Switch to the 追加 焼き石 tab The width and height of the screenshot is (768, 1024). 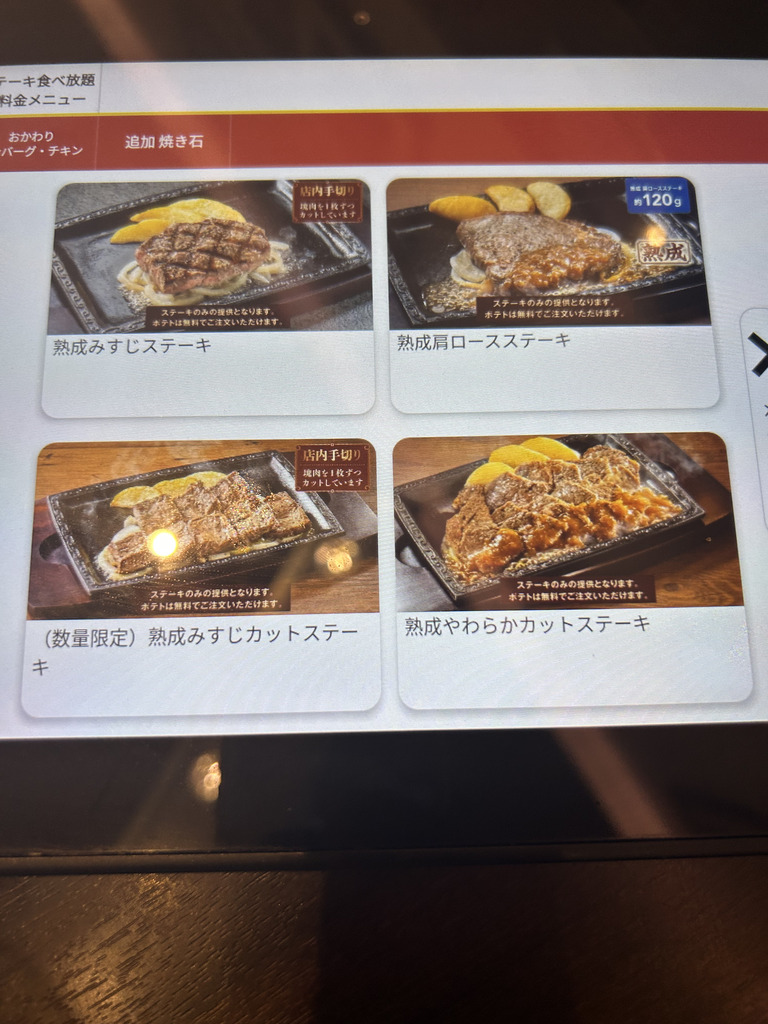pyautogui.click(x=164, y=142)
